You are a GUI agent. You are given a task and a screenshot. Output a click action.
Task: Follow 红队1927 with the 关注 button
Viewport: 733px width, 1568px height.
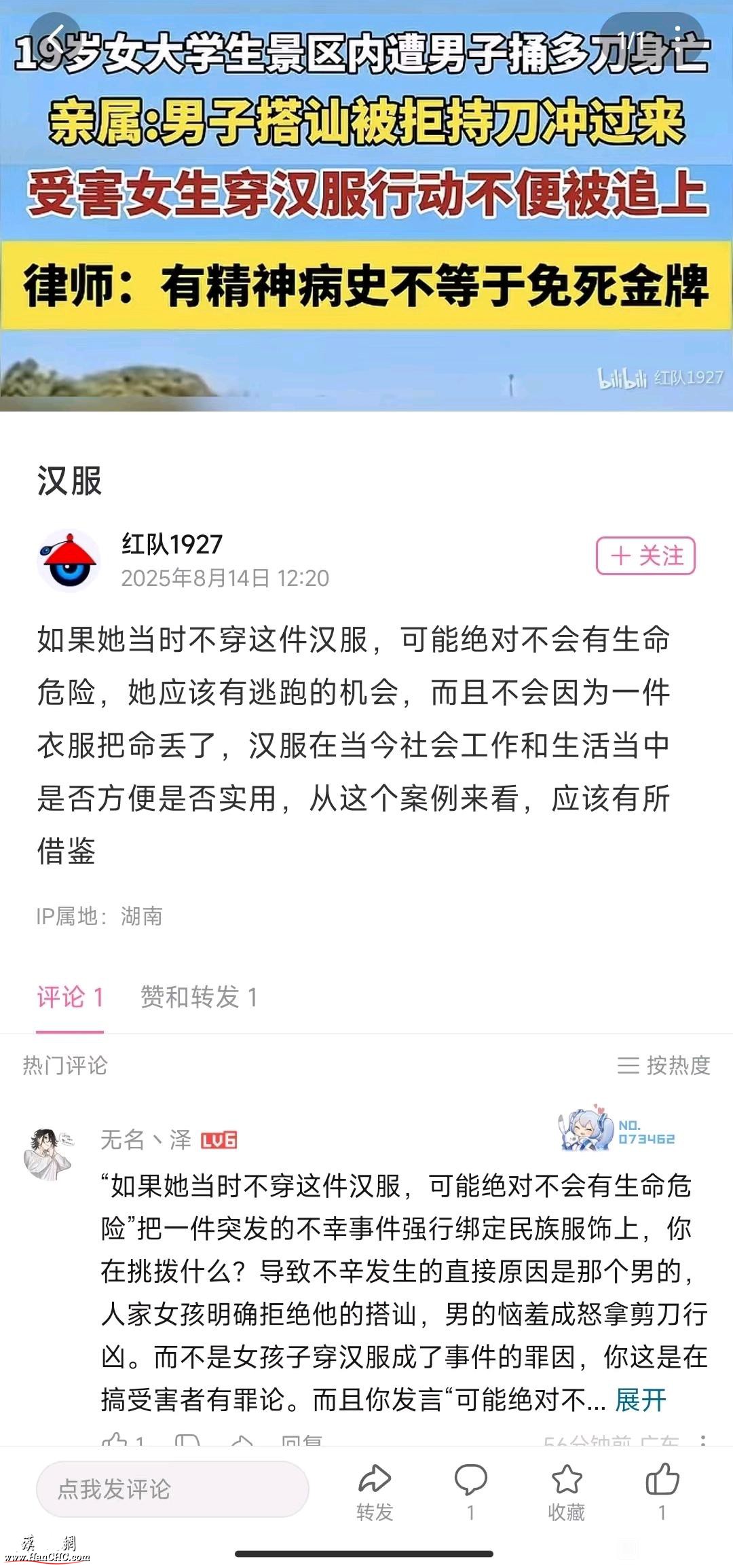coord(645,555)
